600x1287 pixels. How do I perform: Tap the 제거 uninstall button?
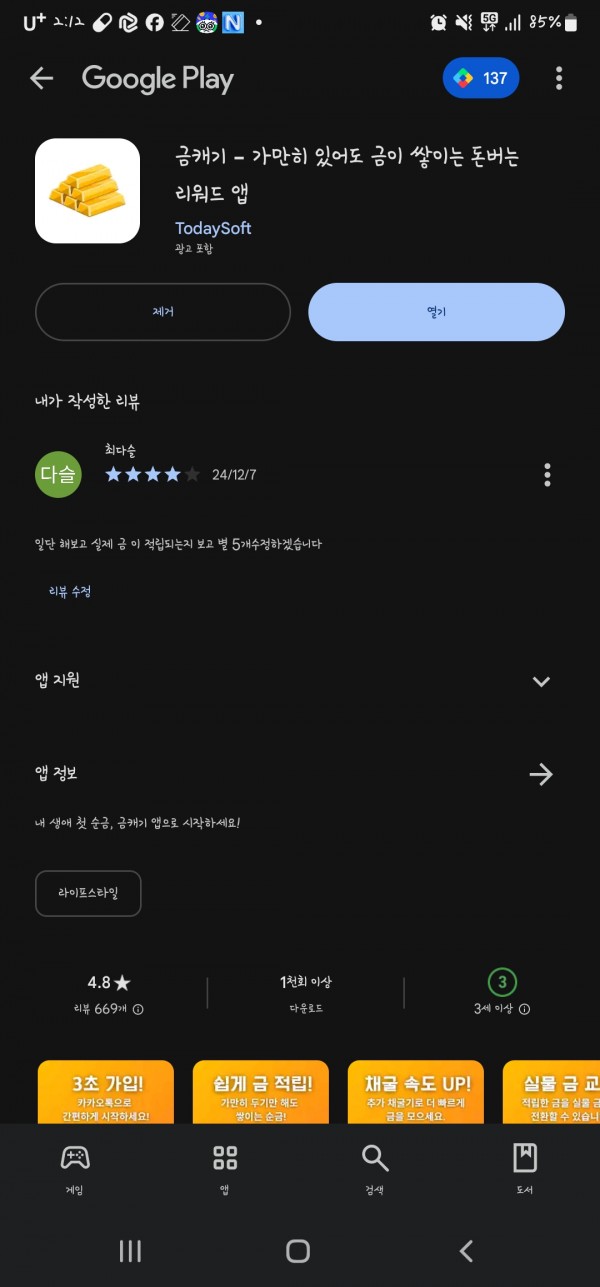point(163,312)
